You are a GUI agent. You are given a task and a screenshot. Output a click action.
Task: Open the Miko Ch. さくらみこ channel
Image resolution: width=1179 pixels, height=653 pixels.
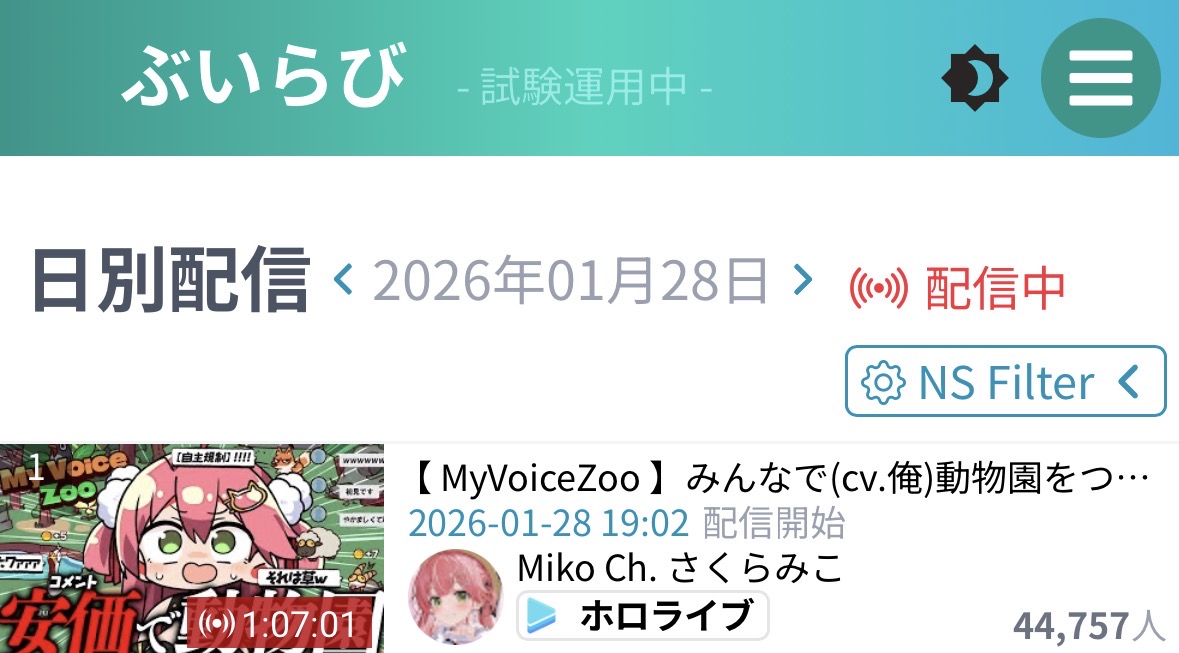[x=680, y=568]
